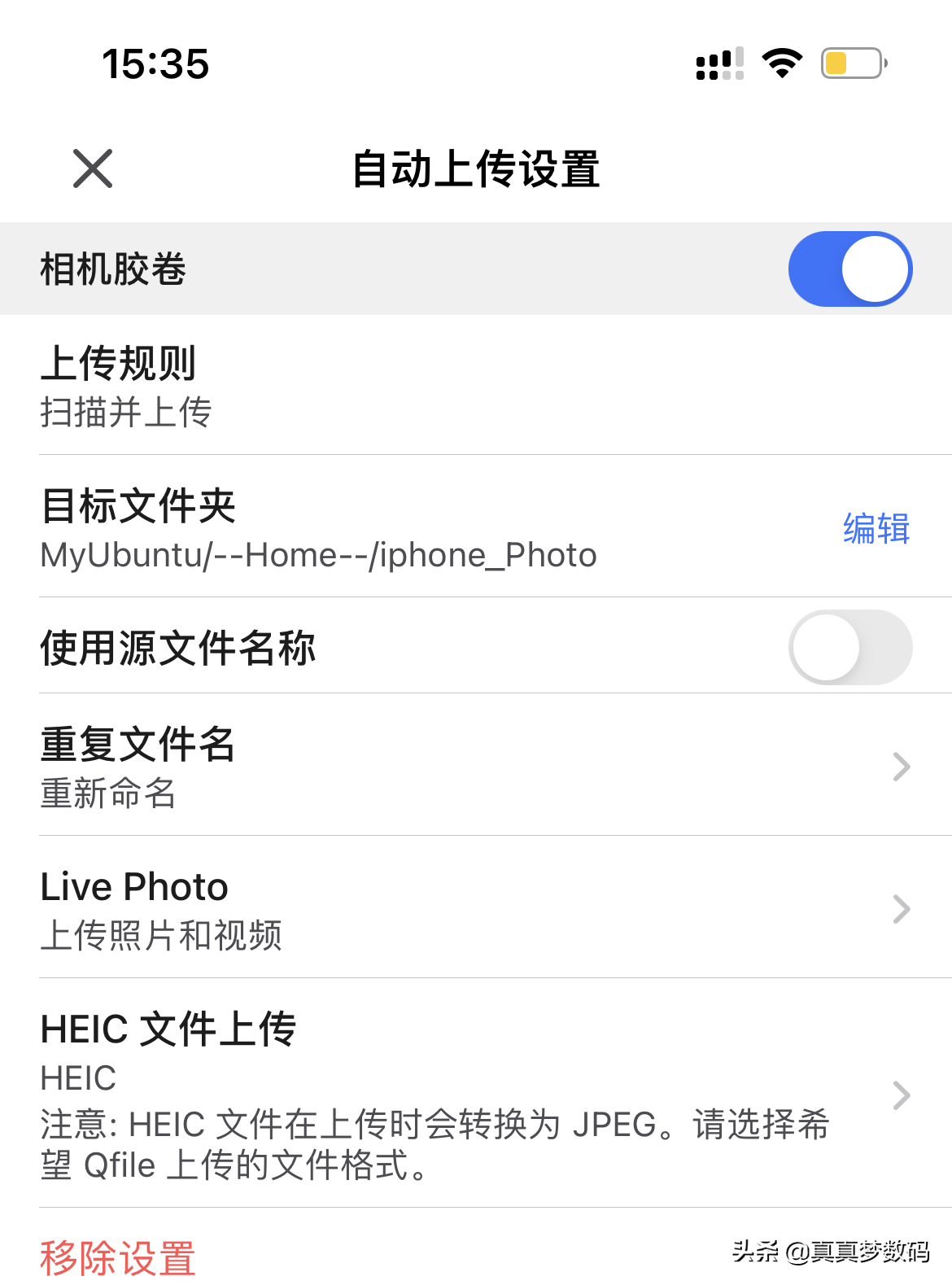Close the auto upload settings screen
Viewport: 952px width, 1285px height.
click(93, 168)
